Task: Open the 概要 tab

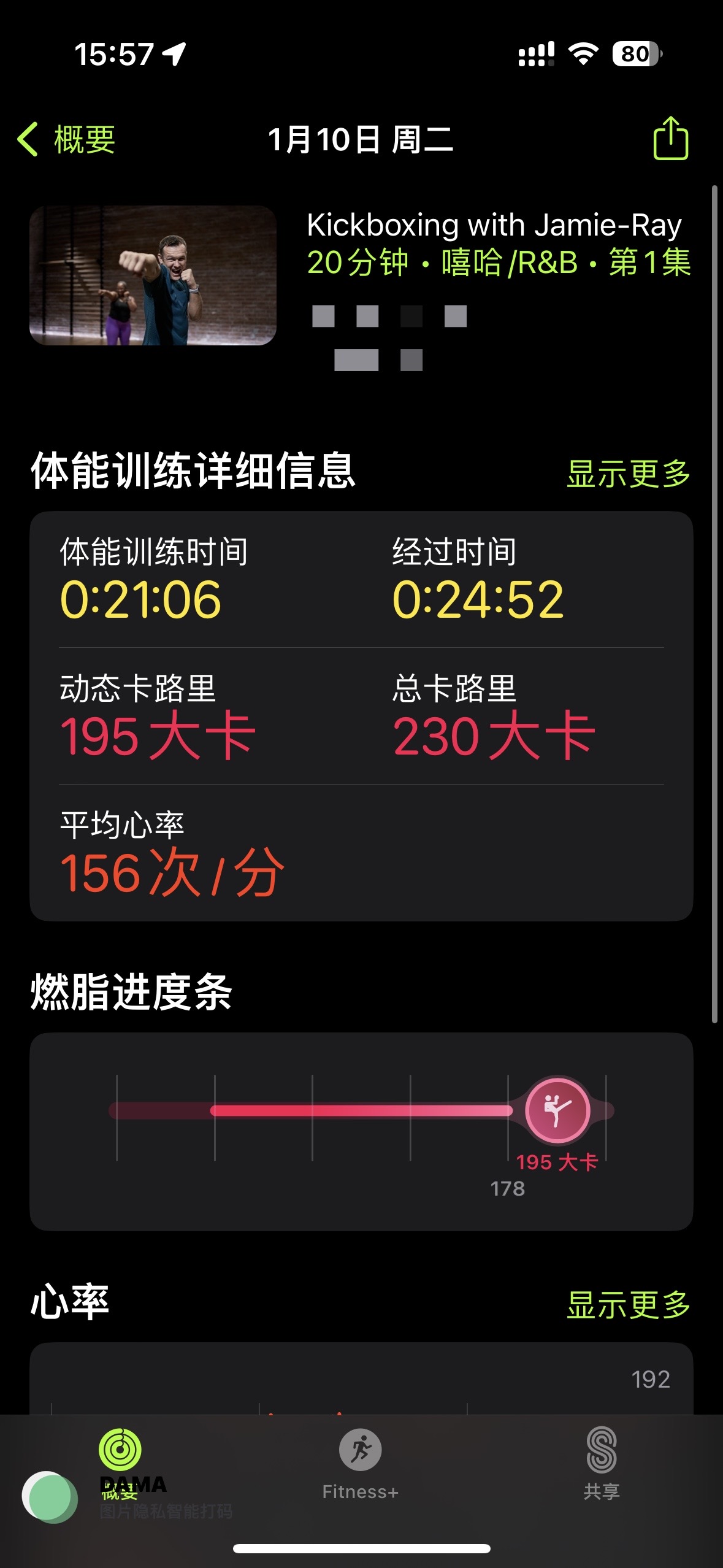Action: (120, 1464)
